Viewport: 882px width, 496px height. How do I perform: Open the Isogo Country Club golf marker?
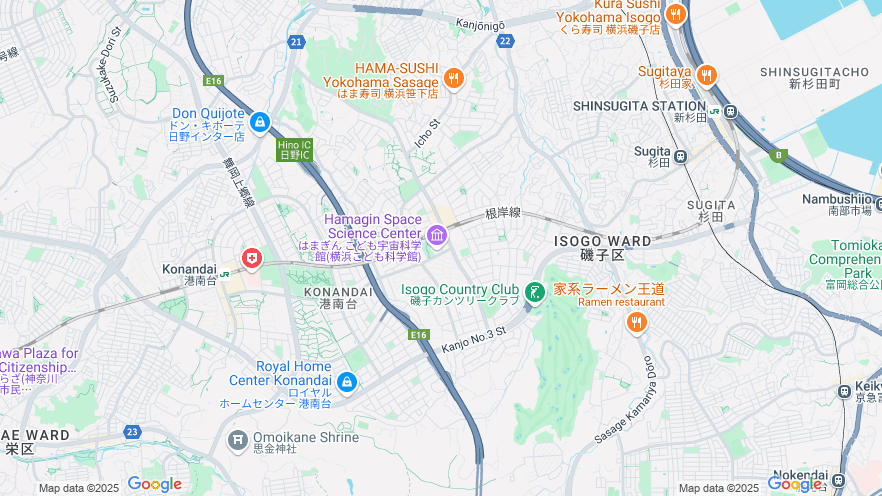point(536,292)
